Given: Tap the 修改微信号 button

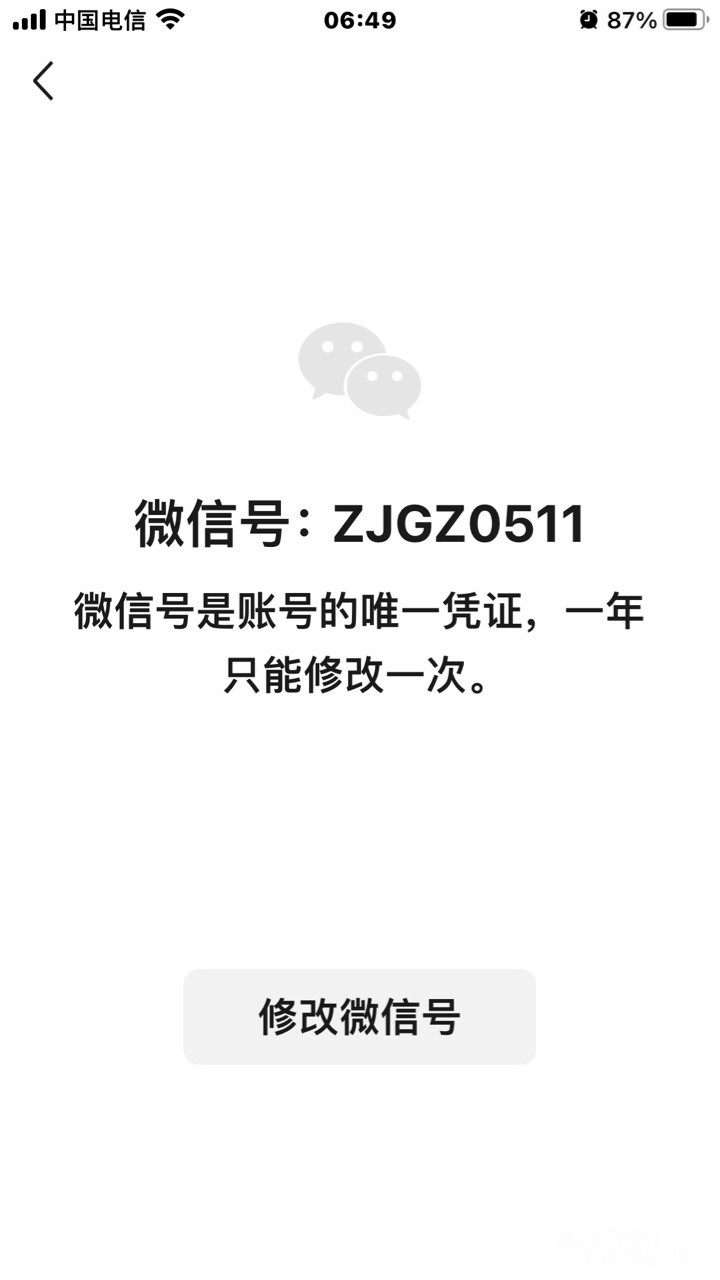Looking at the screenshot, I should [359, 1016].
